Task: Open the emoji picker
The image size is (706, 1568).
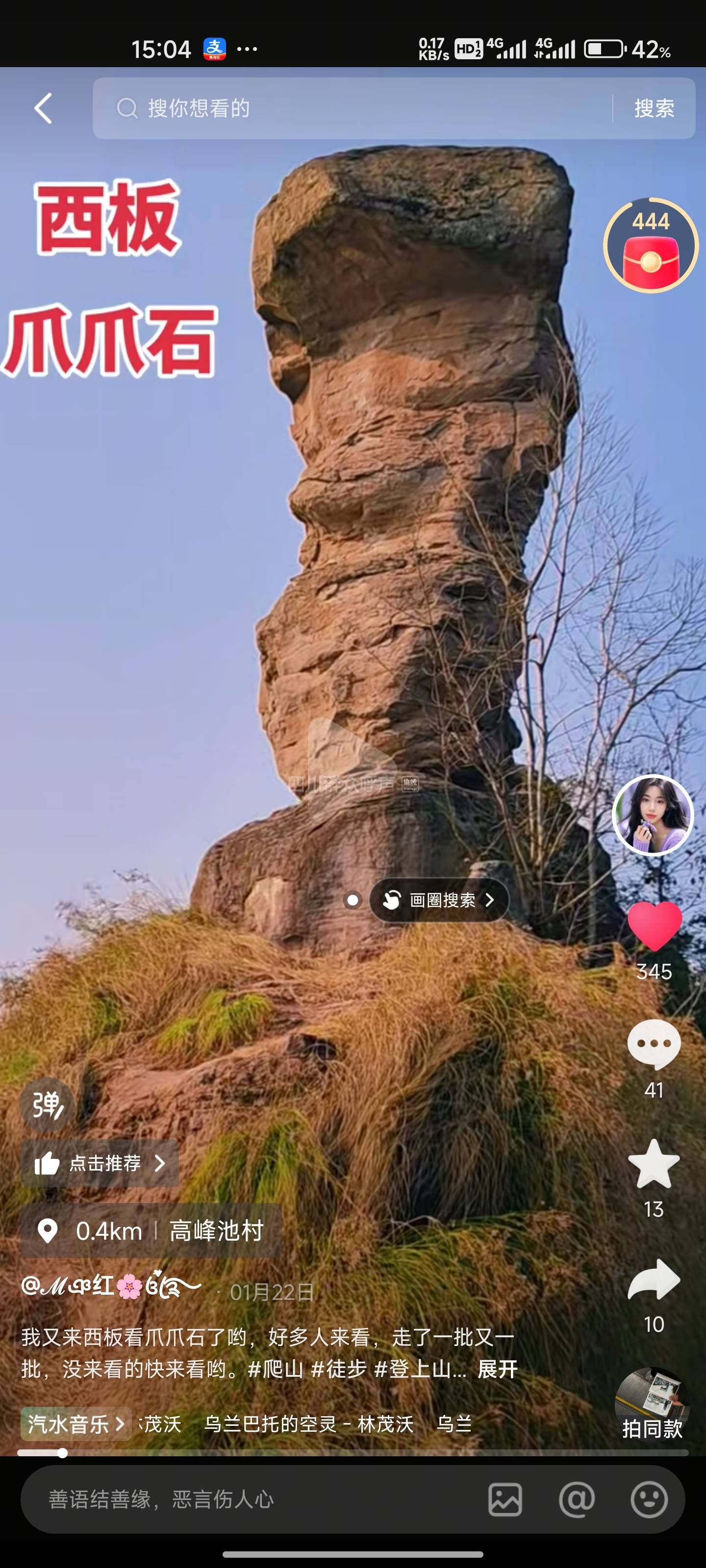Action: 649,1499
